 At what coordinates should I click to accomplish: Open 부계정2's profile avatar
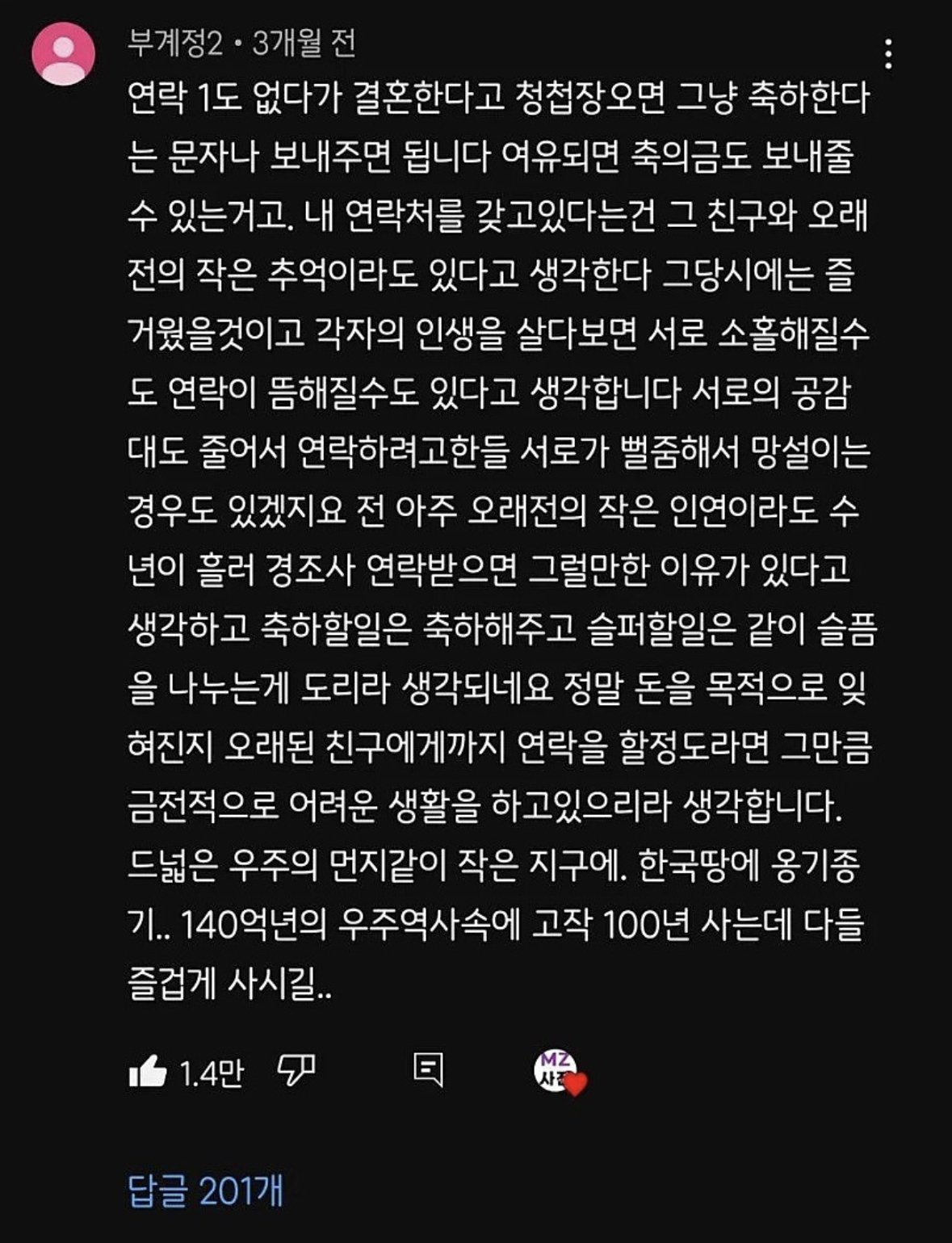62,54
